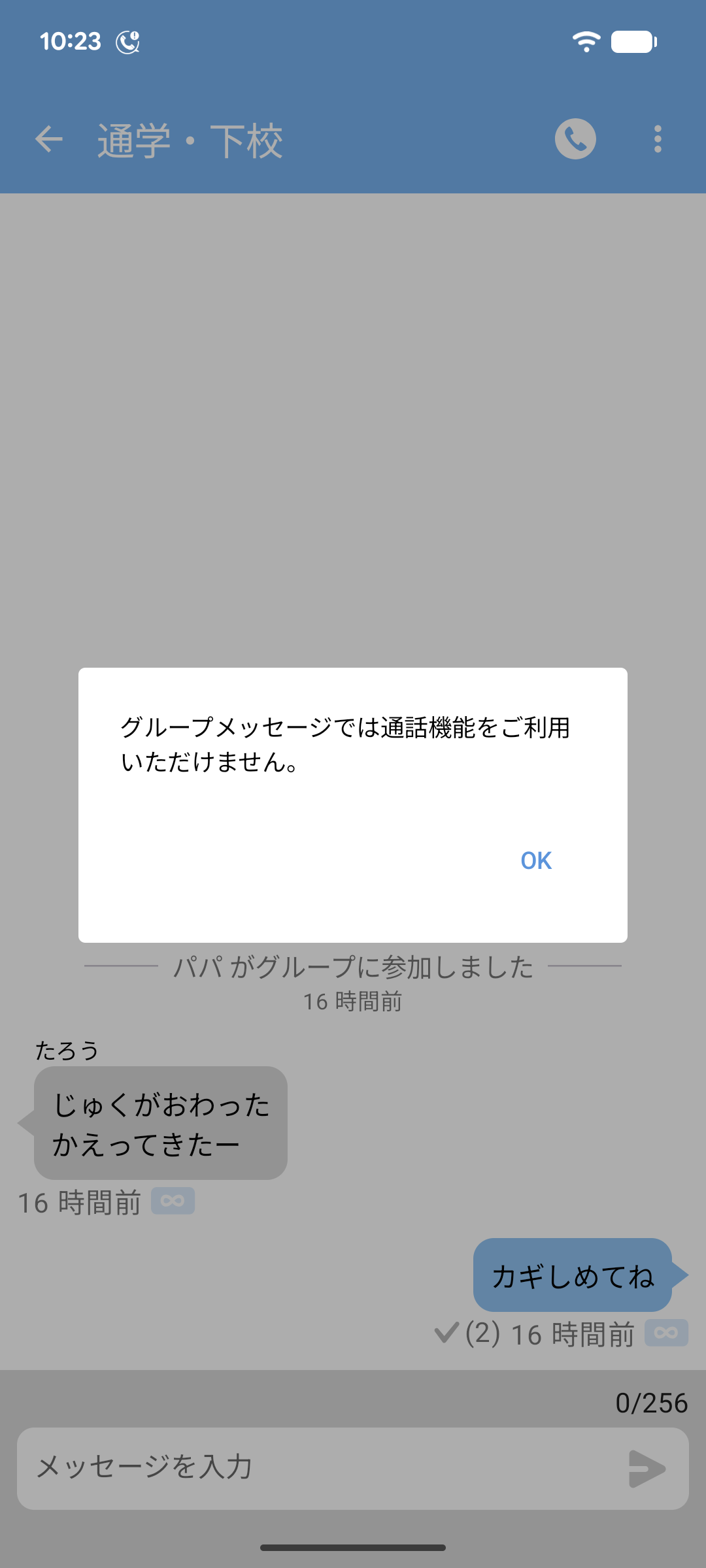Tap the alarm clock icon in the status bar

click(x=127, y=41)
